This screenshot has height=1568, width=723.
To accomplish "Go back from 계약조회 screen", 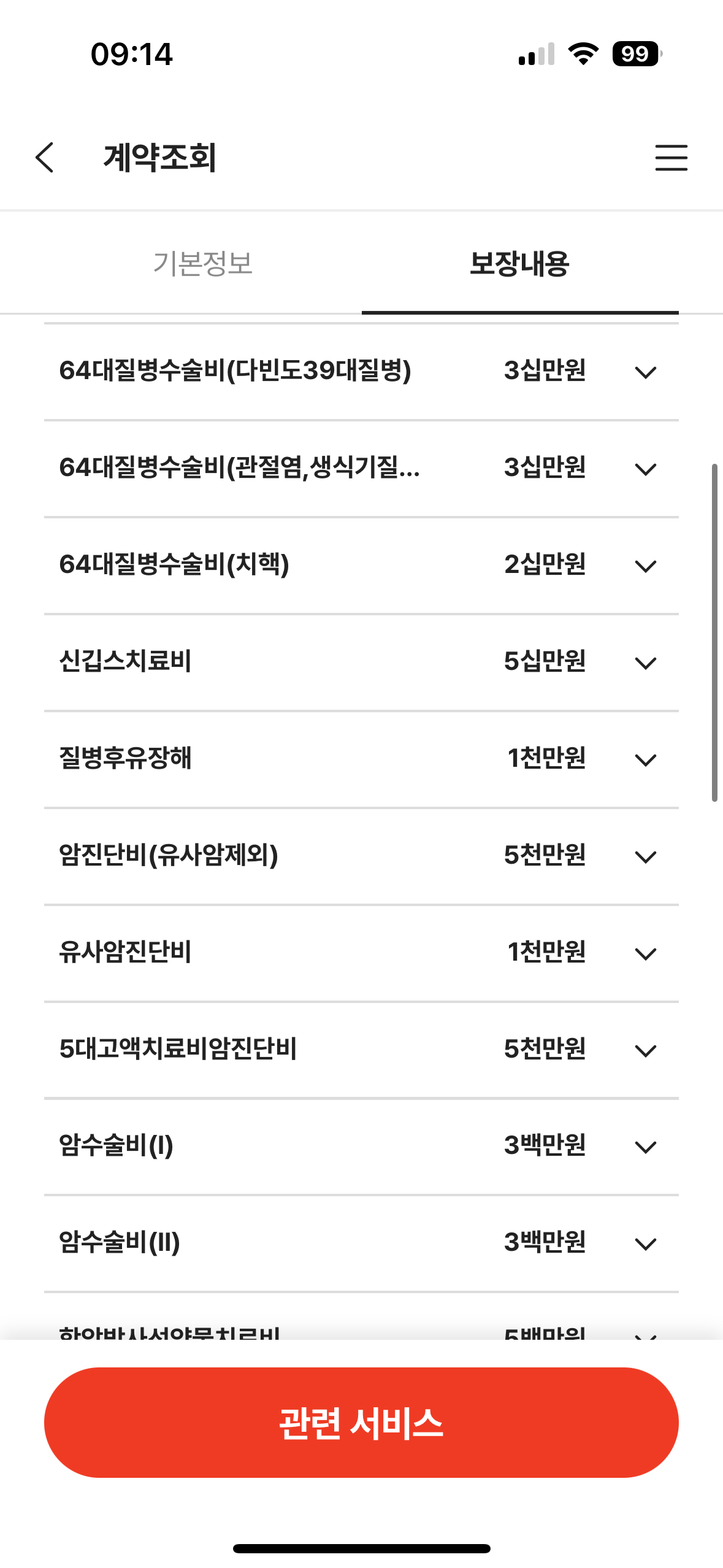I will (x=45, y=158).
